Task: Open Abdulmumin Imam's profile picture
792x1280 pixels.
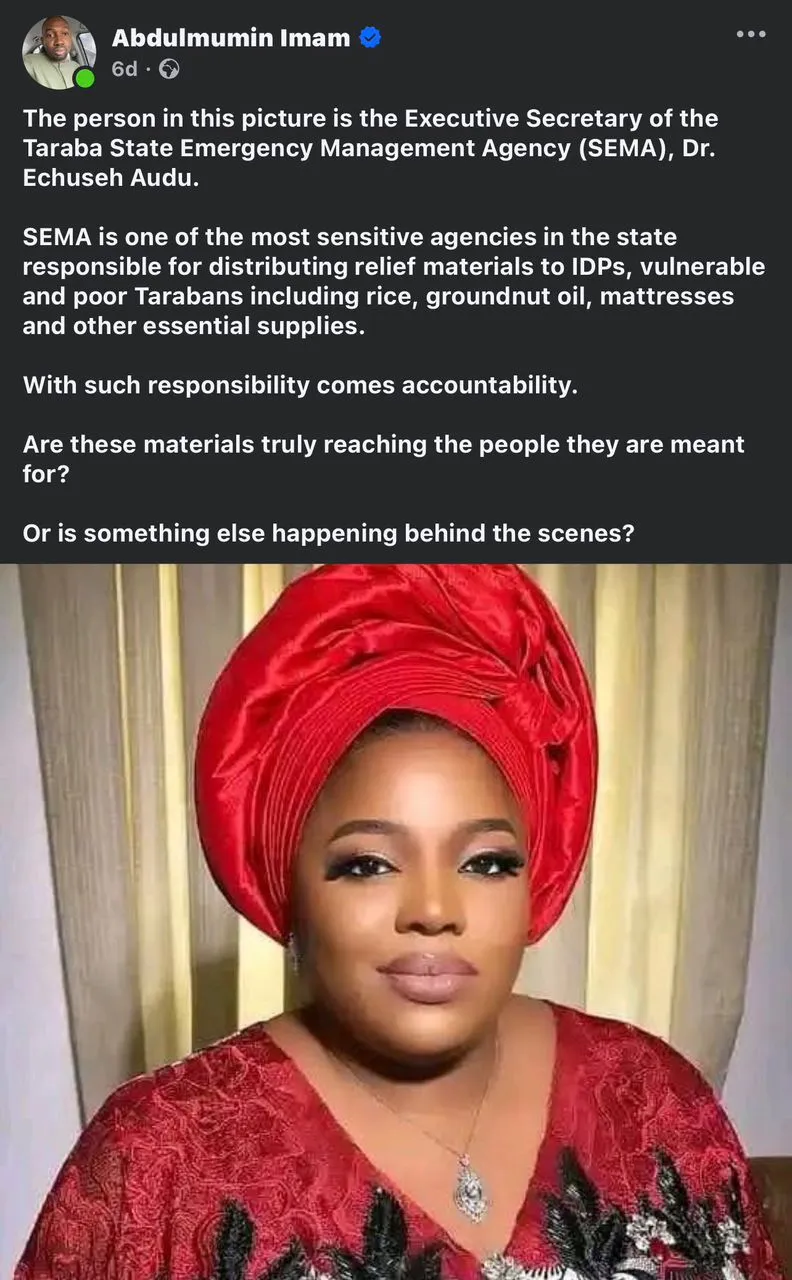Action: click(x=59, y=52)
